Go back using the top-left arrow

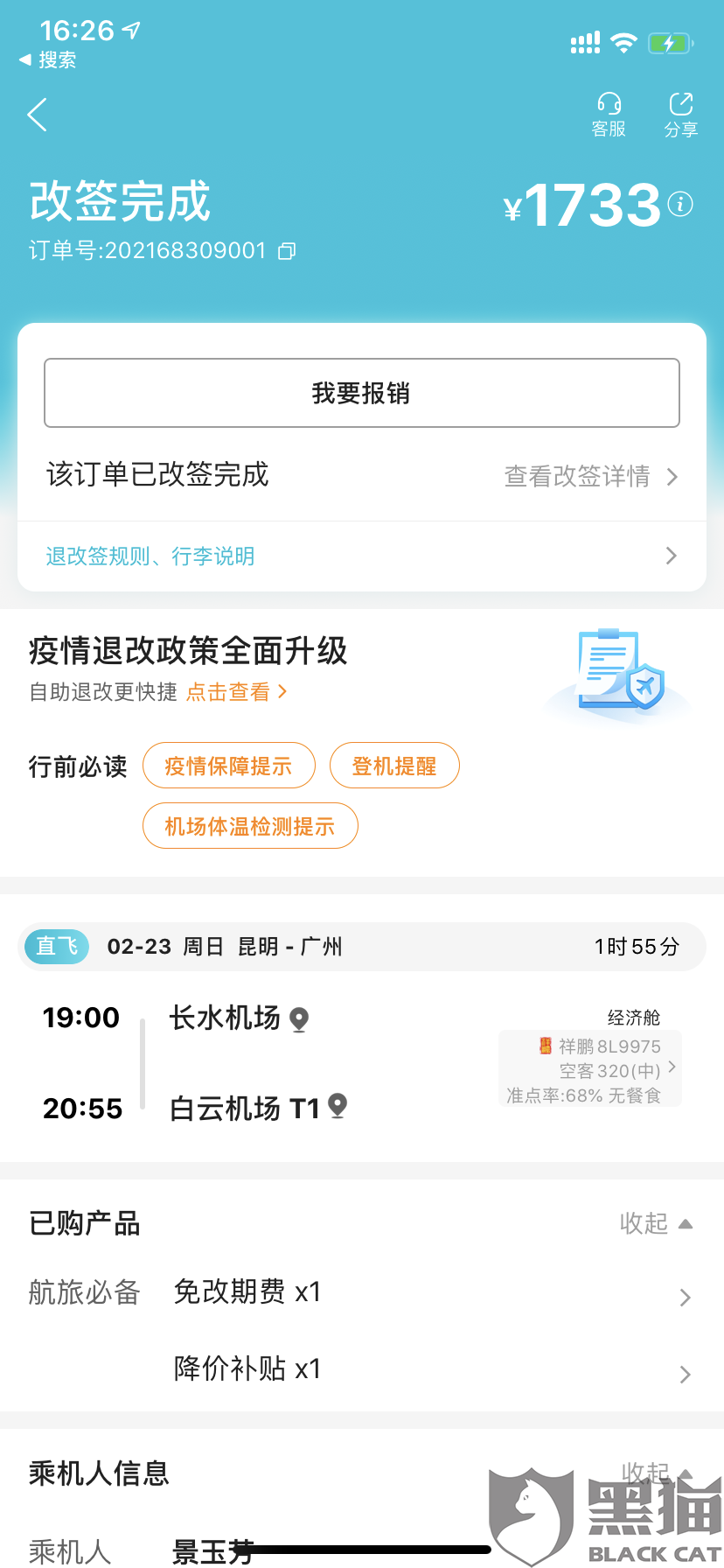tap(37, 115)
